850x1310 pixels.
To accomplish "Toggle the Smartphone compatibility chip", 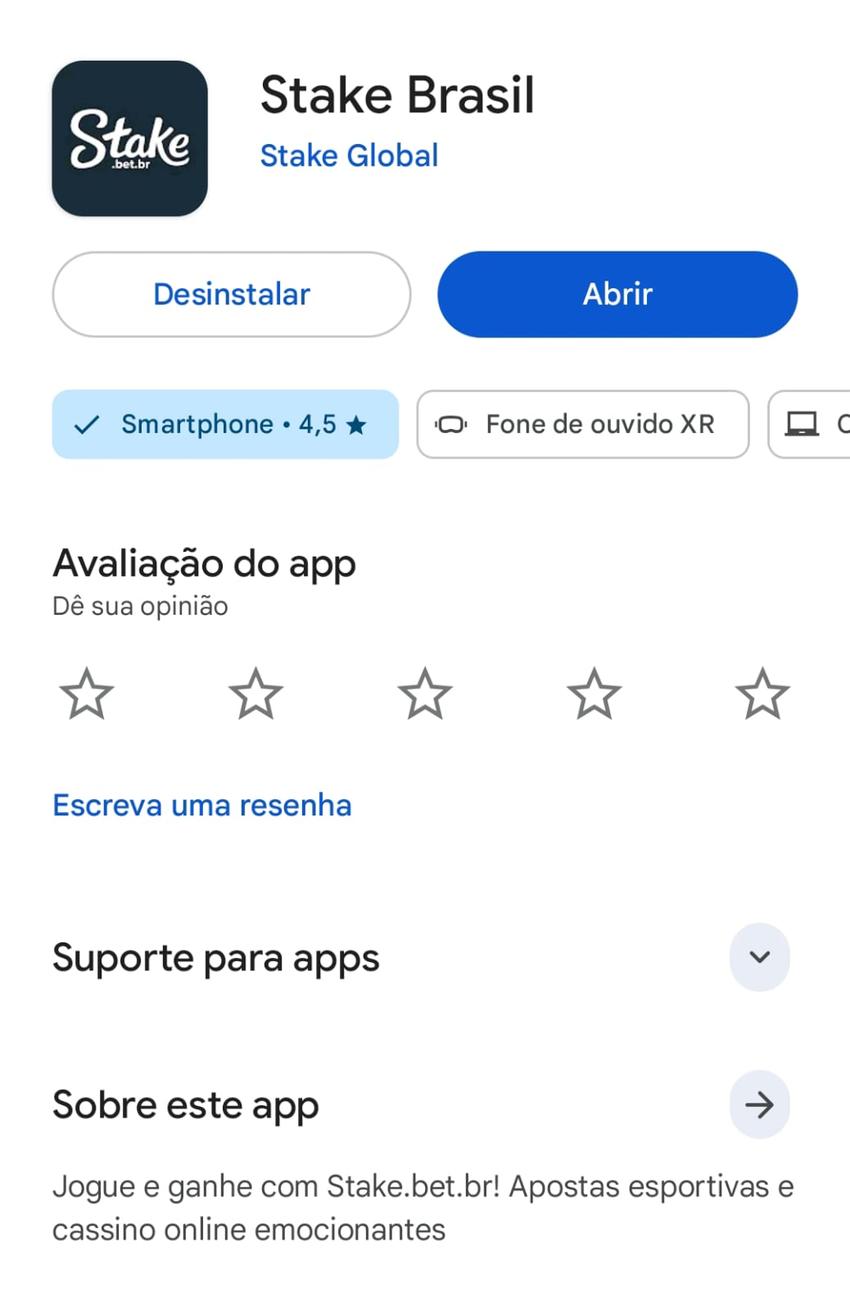I will (224, 424).
